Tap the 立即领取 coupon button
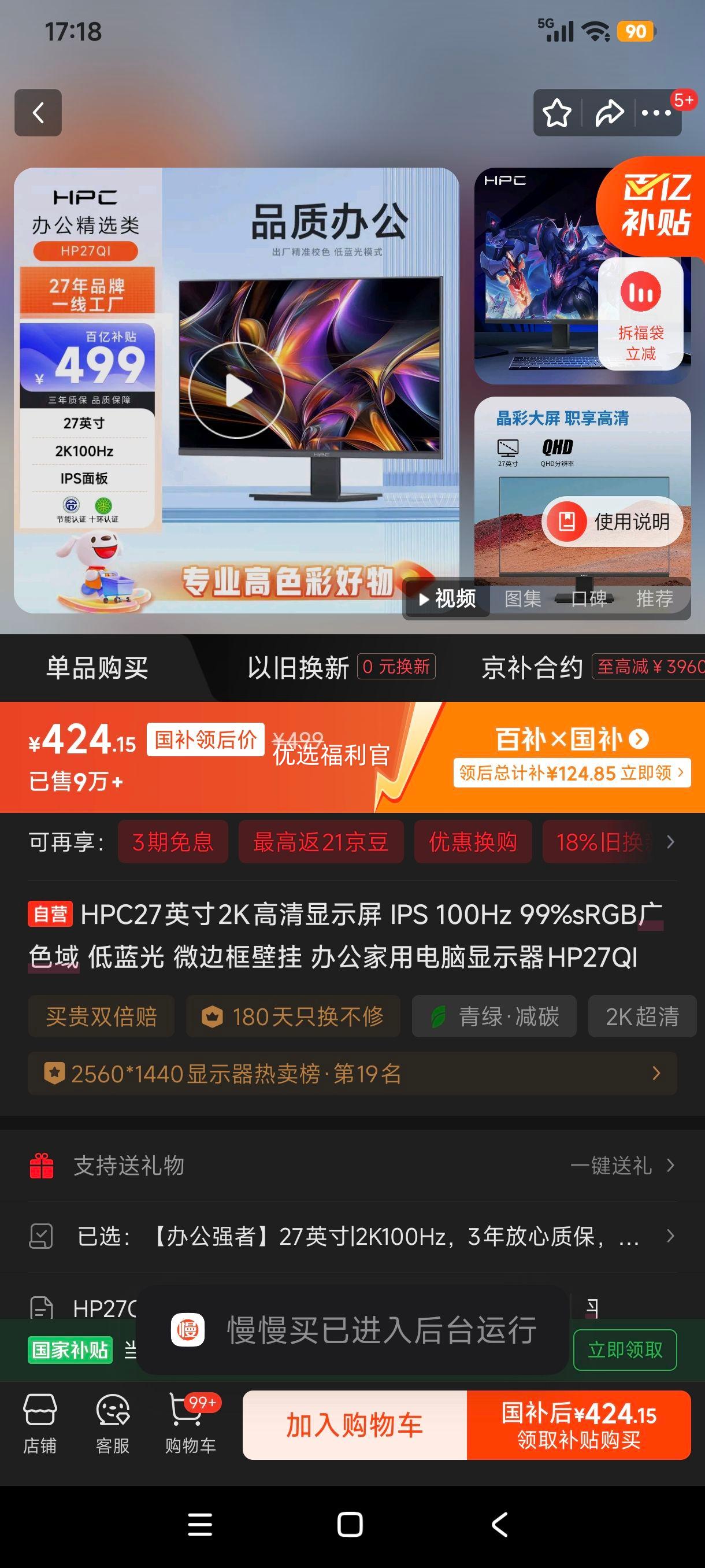 pyautogui.click(x=625, y=1349)
